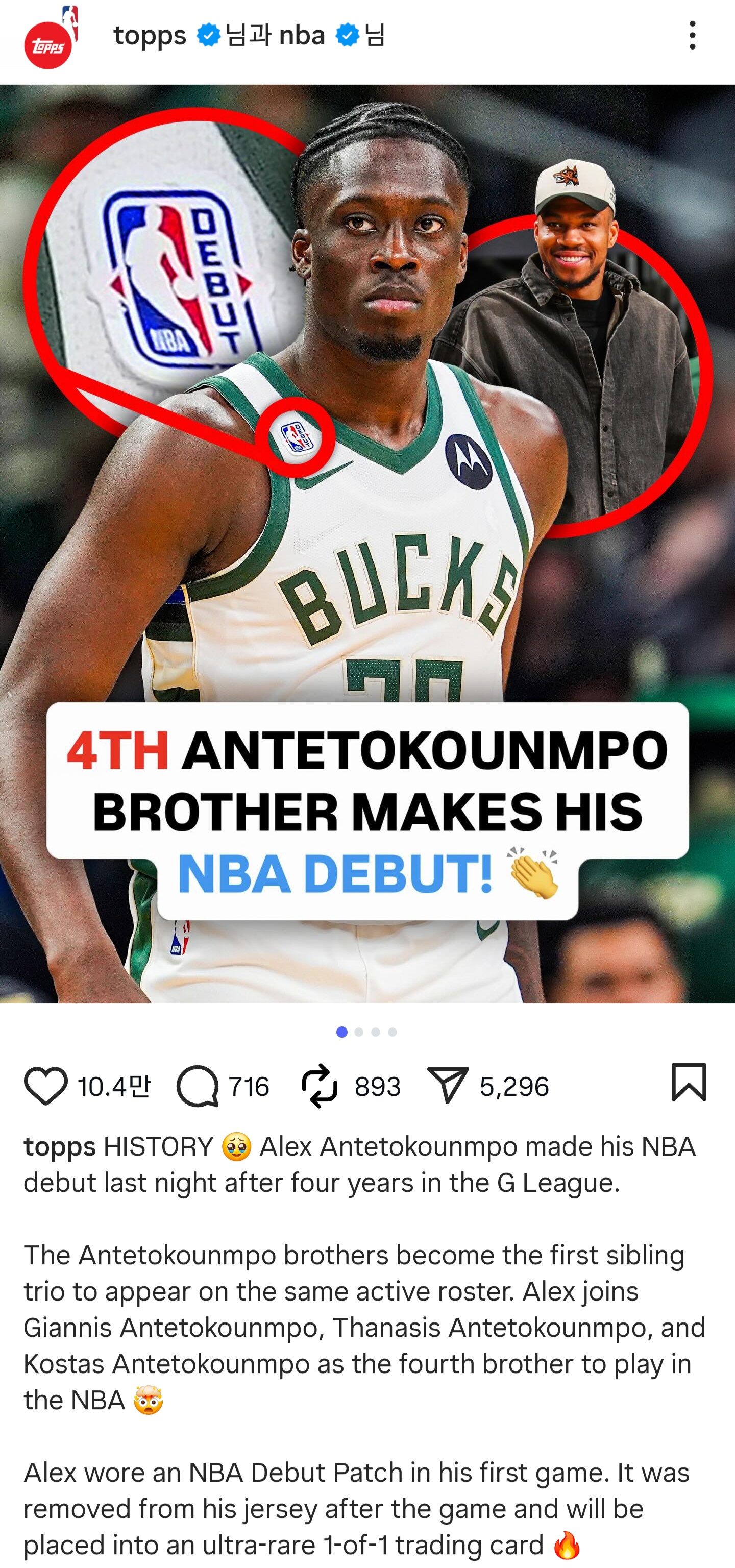Repost this post with the arrows icon
735x1568 pixels.
click(x=320, y=1086)
